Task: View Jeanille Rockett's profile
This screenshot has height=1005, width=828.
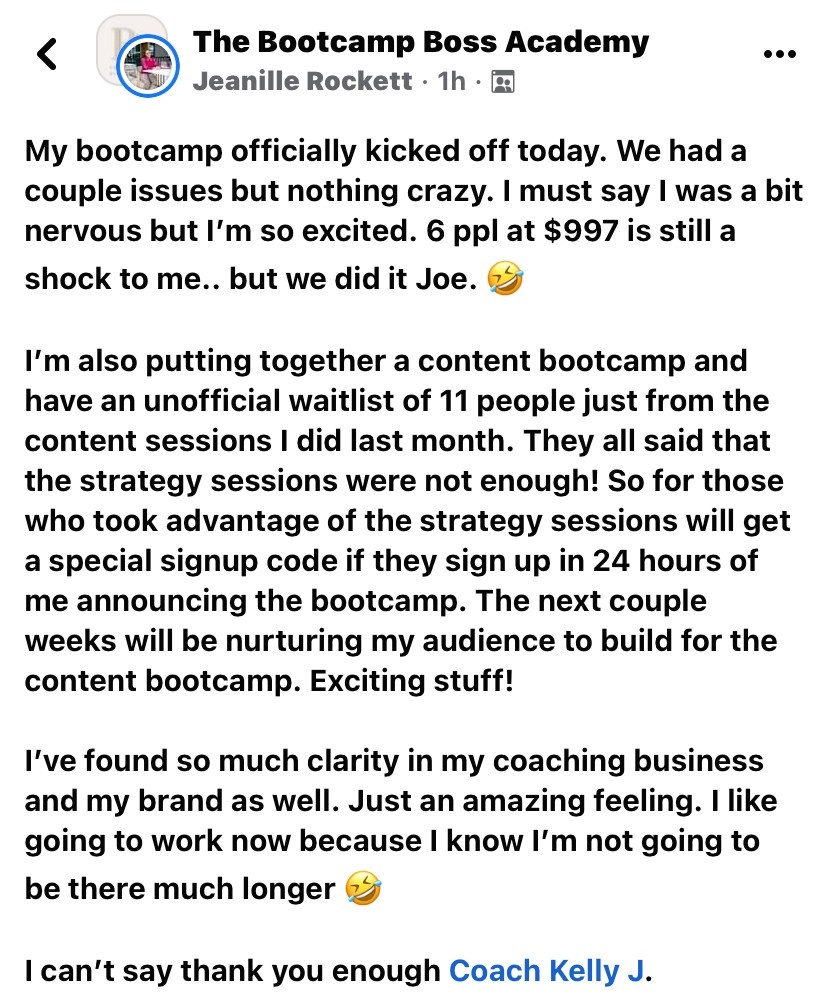Action: pyautogui.click(x=302, y=81)
